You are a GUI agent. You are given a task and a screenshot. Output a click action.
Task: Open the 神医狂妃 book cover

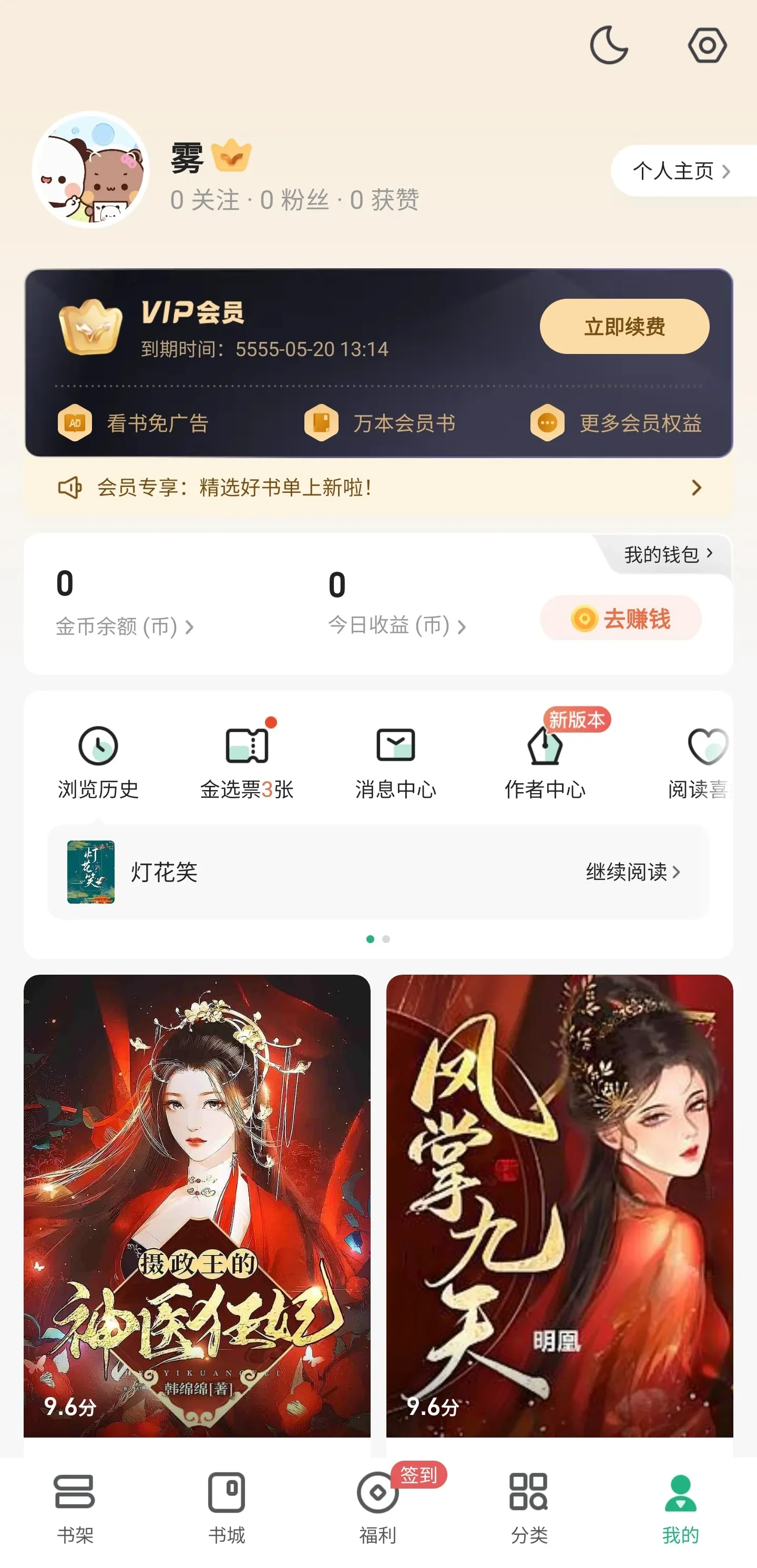point(197,1205)
